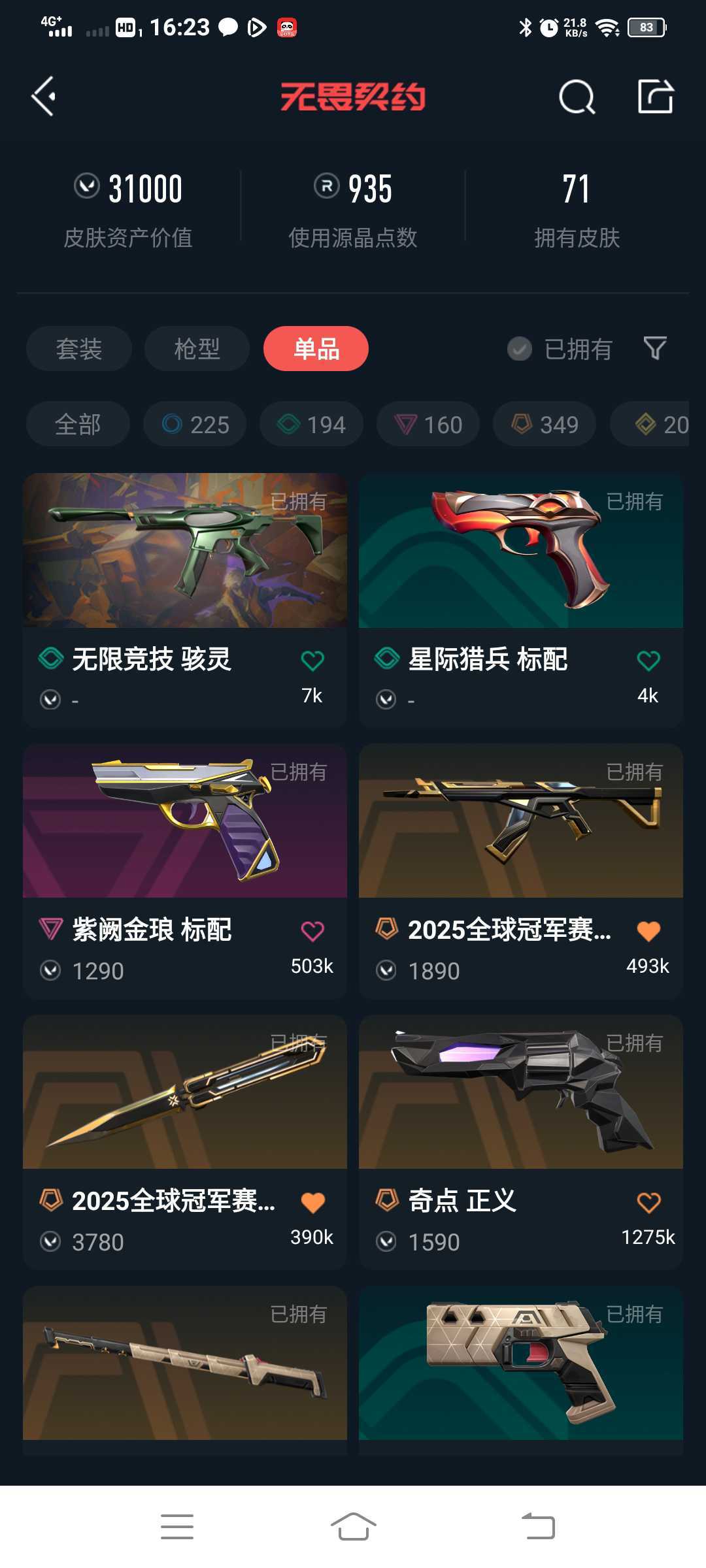This screenshot has width=706, height=1568.
Task: Switch to the 套装 tab
Action: (78, 349)
